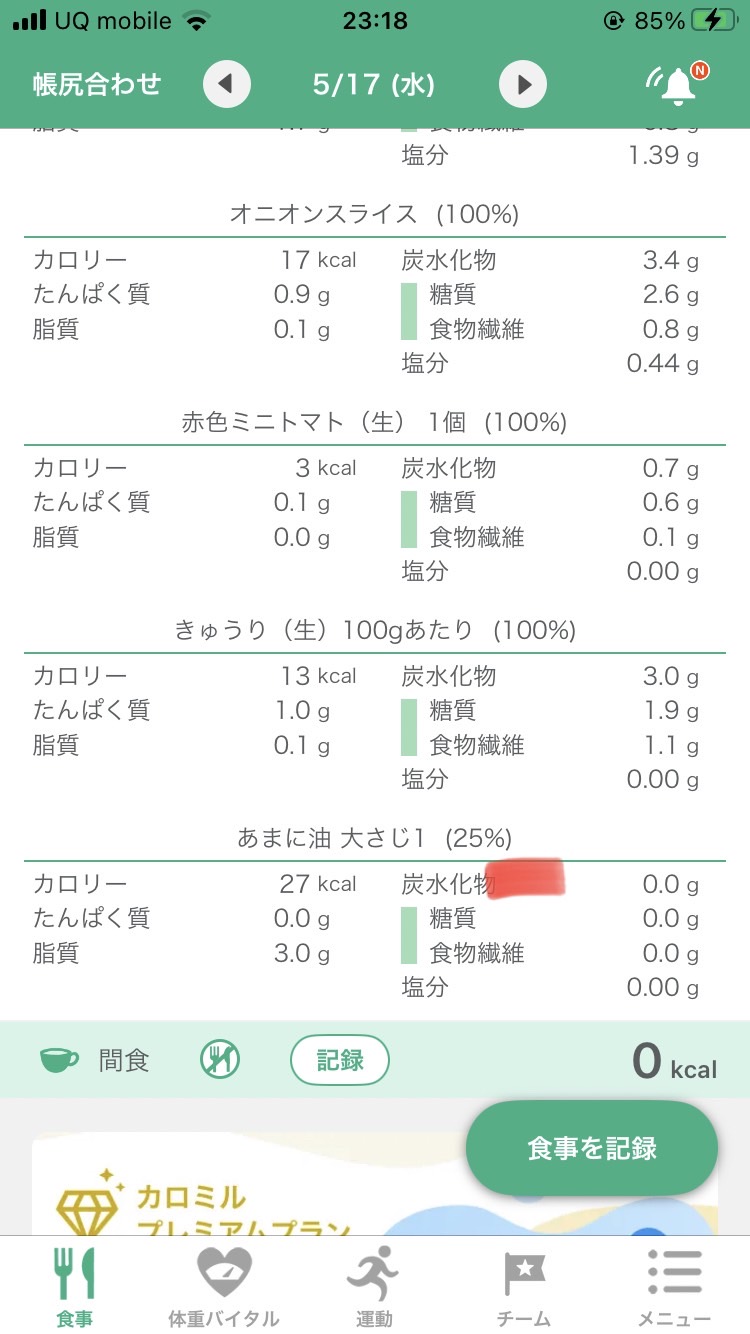Open the 5/17 (水) date picker
The image size is (750, 1334).
[374, 84]
